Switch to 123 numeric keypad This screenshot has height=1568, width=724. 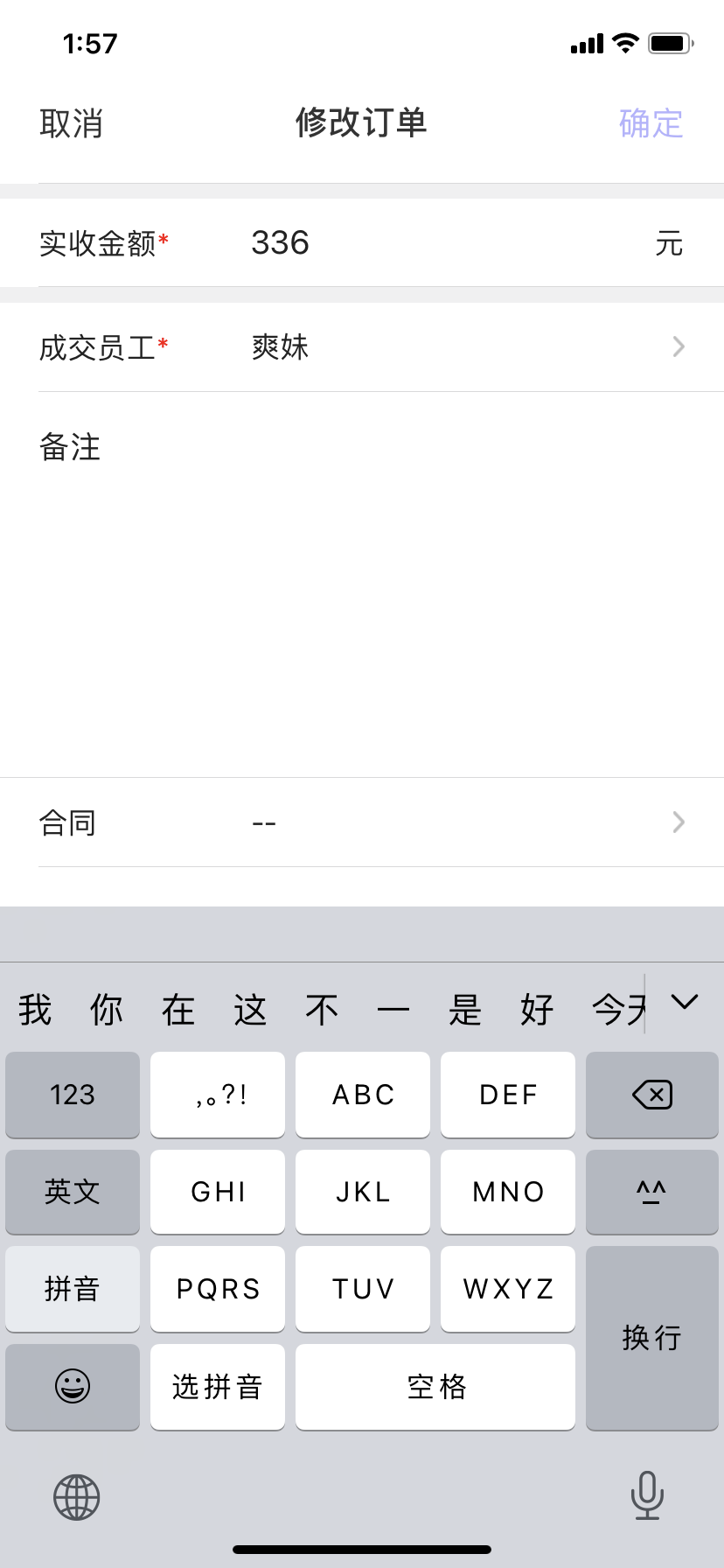click(x=72, y=1095)
